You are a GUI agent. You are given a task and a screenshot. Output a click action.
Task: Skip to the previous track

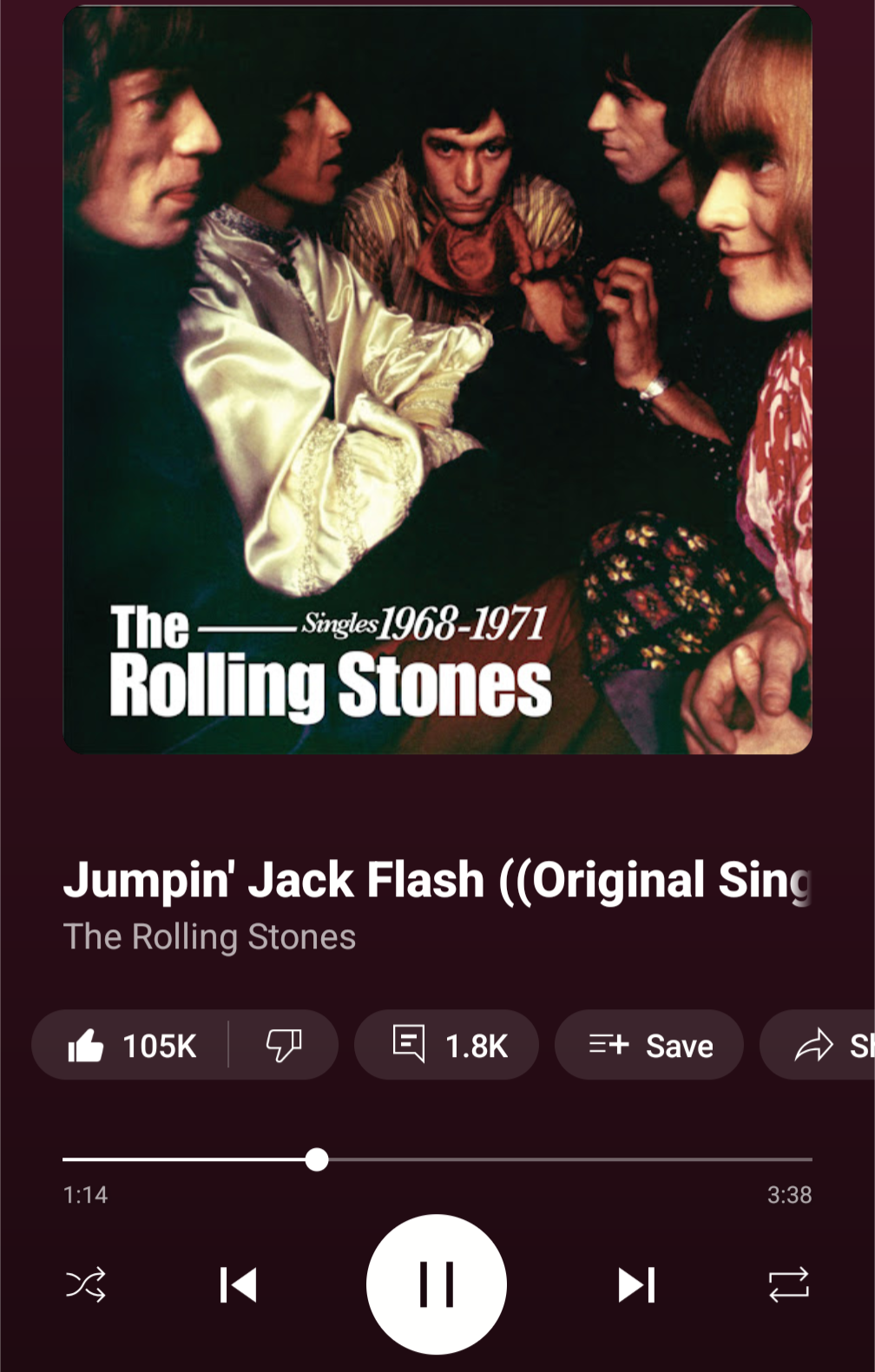(x=238, y=1284)
